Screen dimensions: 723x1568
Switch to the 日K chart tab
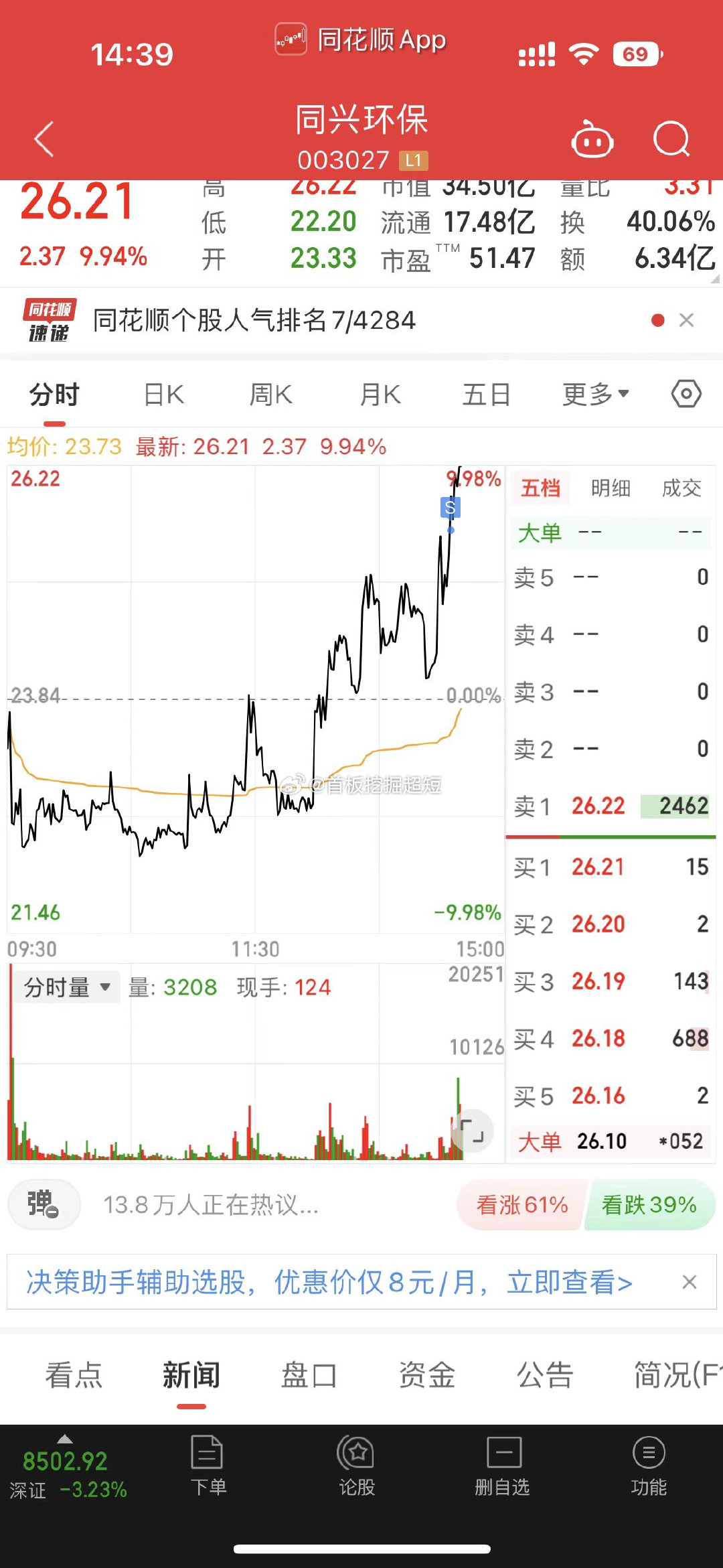click(x=164, y=395)
